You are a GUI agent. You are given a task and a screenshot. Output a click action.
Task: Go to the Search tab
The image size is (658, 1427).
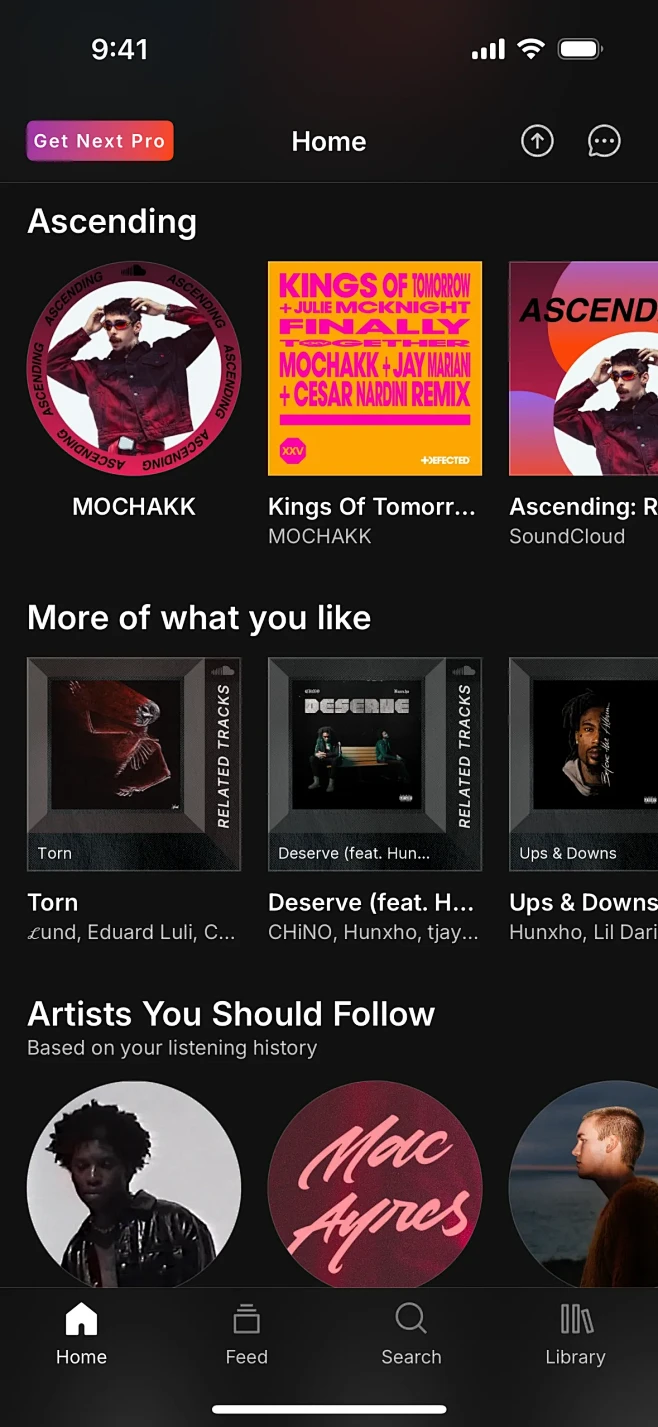coord(411,1334)
